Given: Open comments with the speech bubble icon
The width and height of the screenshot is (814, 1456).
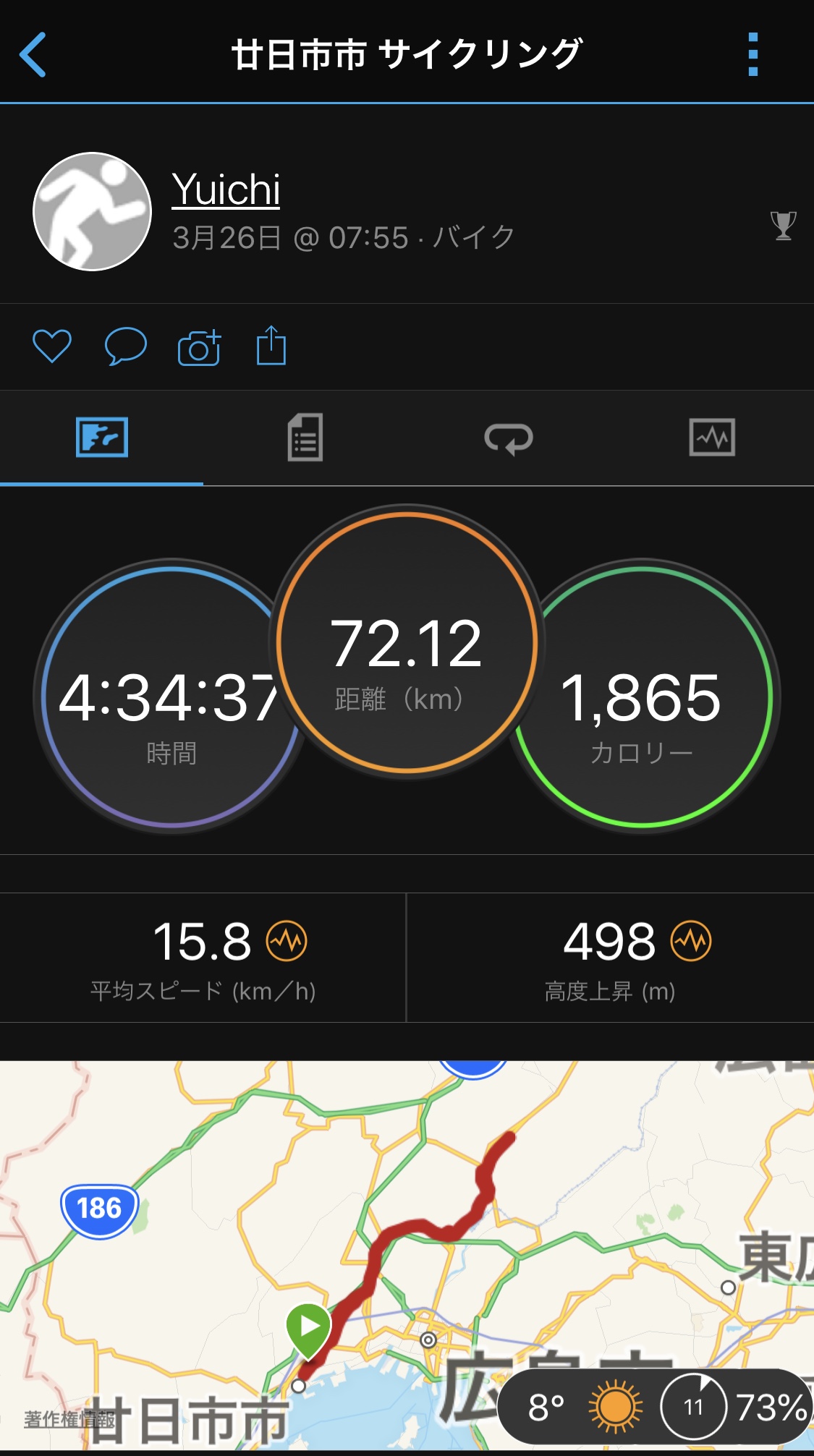Looking at the screenshot, I should pyautogui.click(x=125, y=346).
